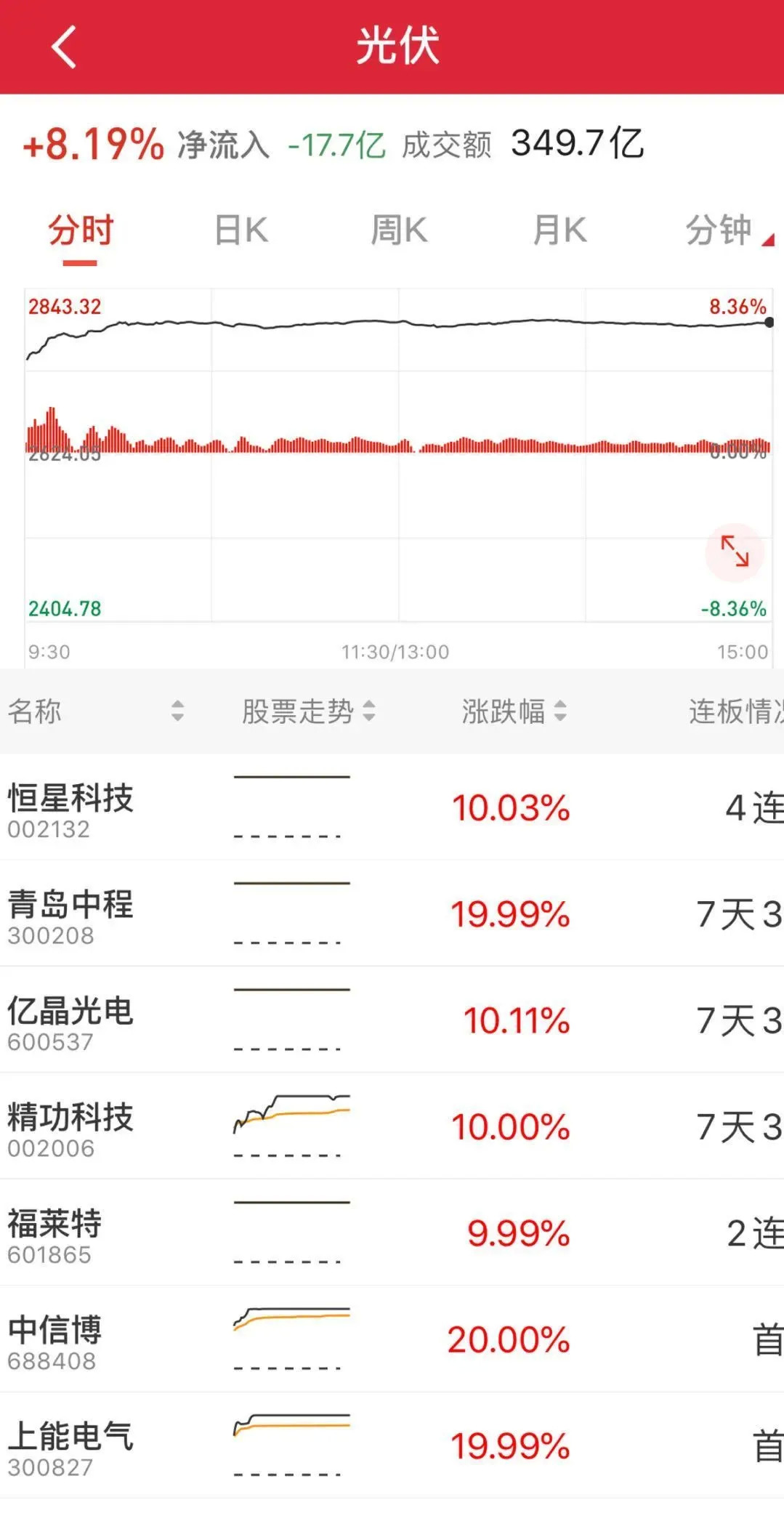The width and height of the screenshot is (784, 1513).
Task: Open the 分钟 interval dropdown
Action: tap(727, 231)
